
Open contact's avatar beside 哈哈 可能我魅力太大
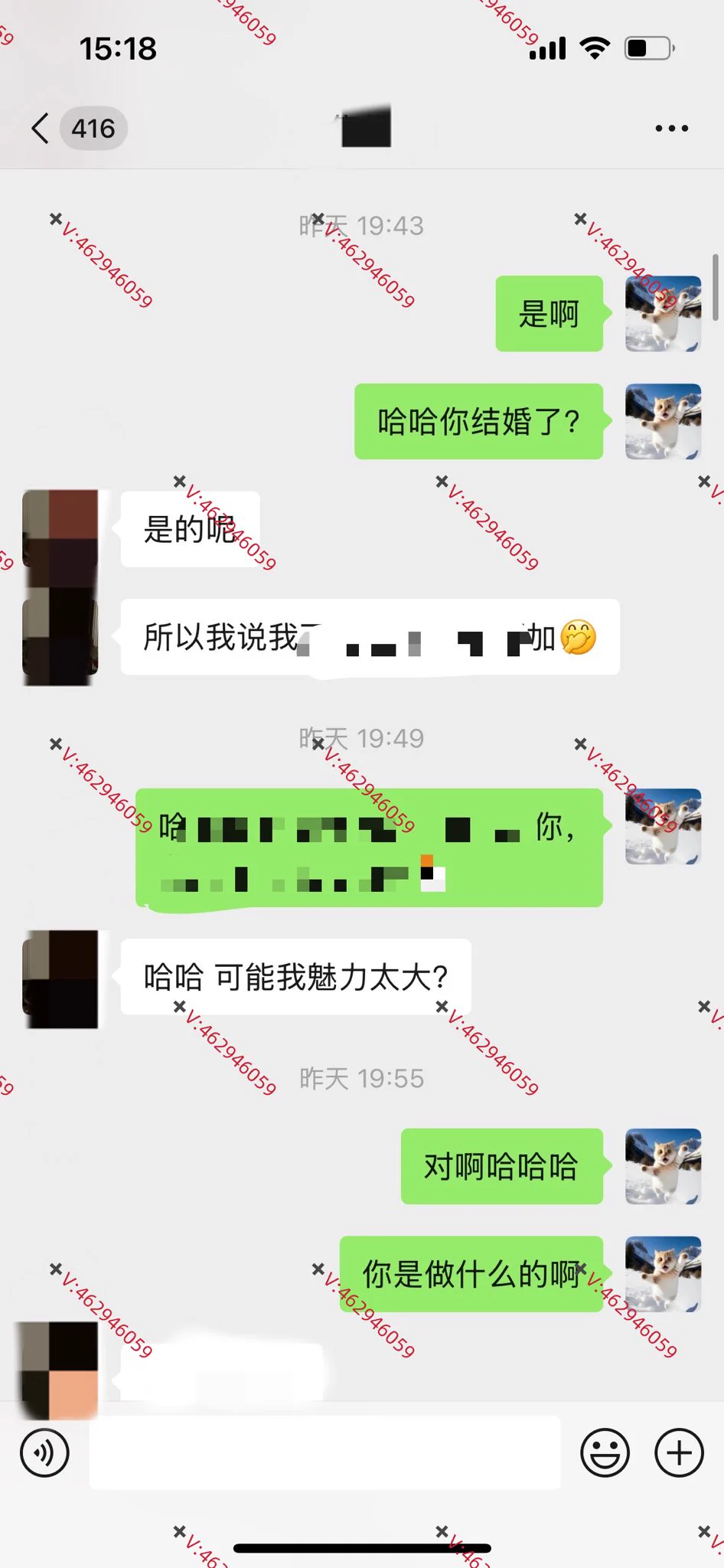click(x=60, y=978)
